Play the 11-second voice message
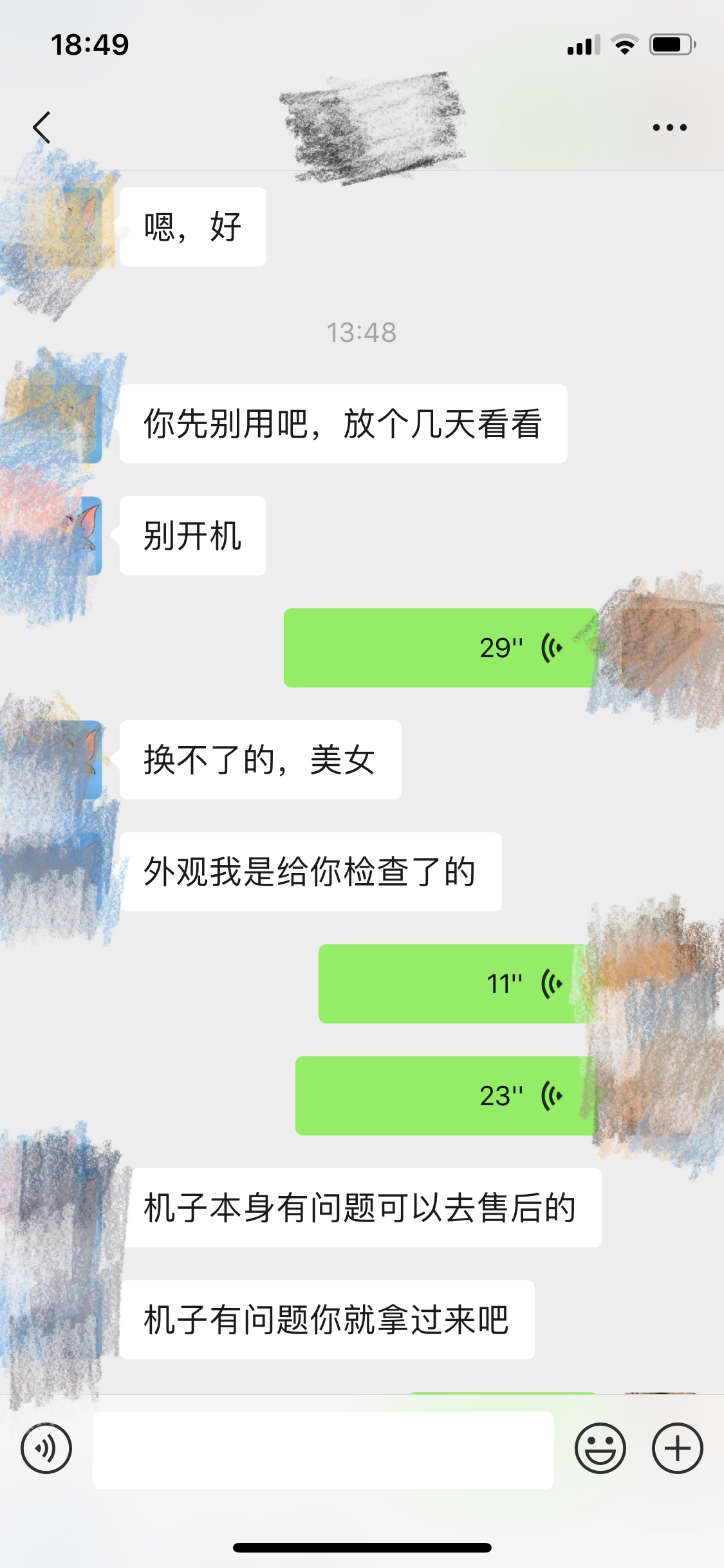 (450, 984)
